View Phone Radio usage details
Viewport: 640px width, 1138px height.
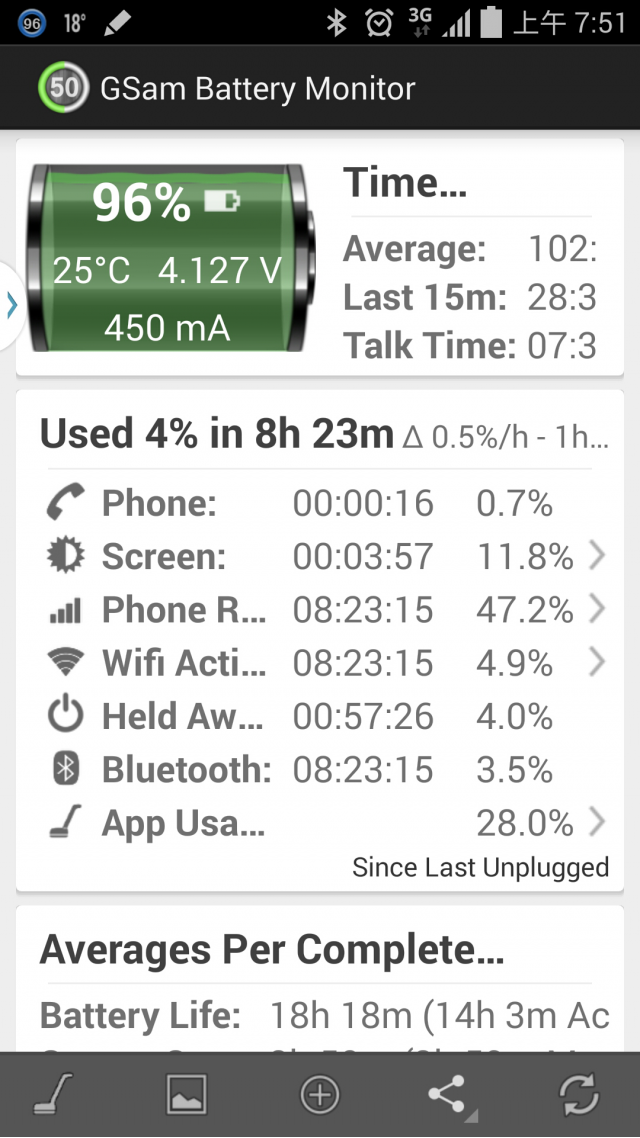click(320, 609)
